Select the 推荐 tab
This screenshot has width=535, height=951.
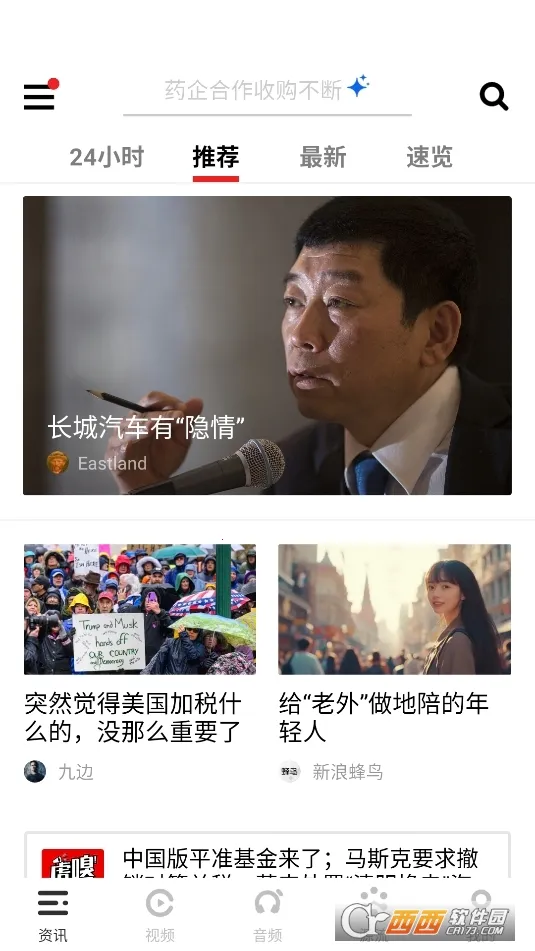pos(216,157)
